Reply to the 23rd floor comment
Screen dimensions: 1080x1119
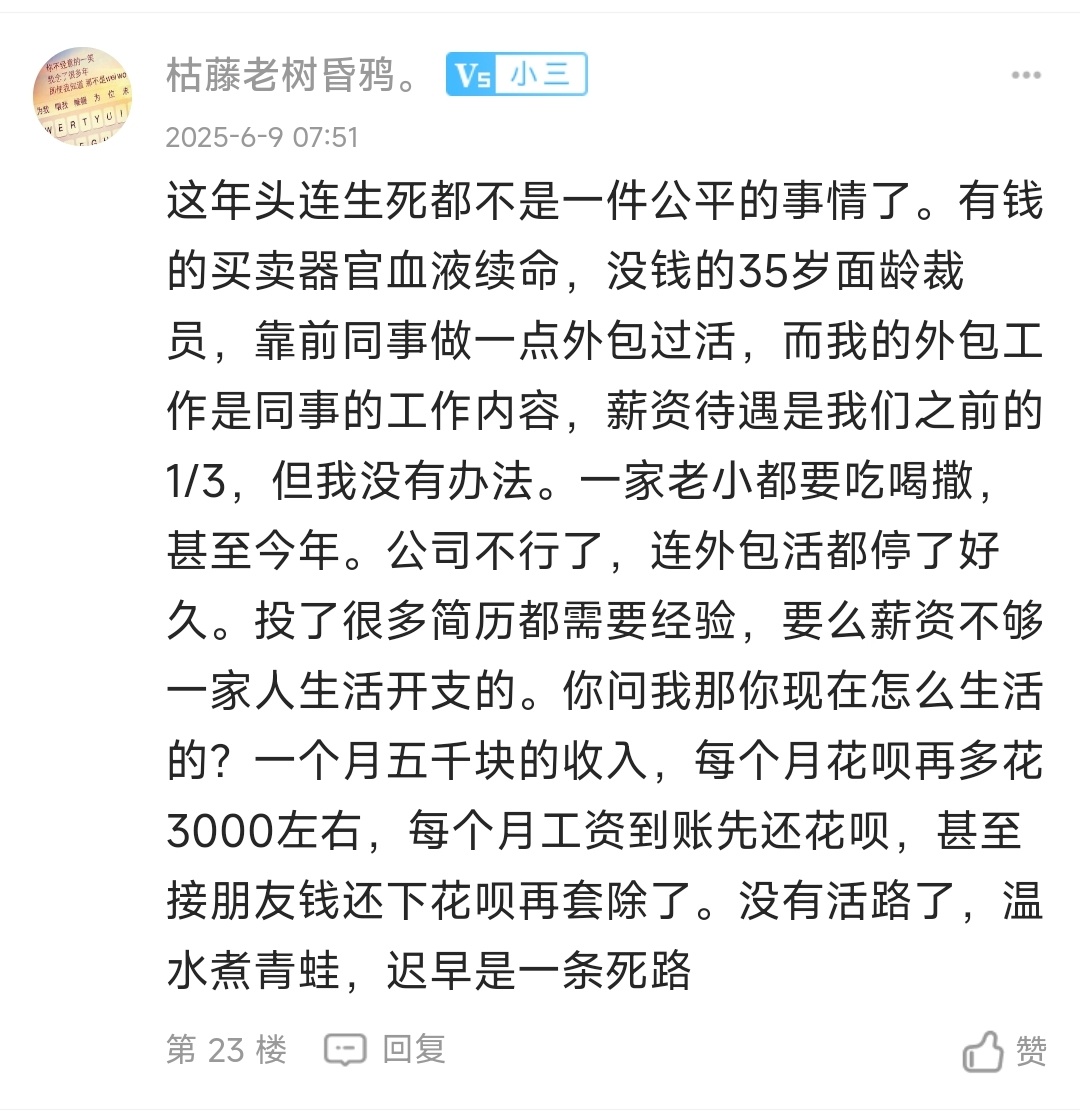click(385, 1049)
